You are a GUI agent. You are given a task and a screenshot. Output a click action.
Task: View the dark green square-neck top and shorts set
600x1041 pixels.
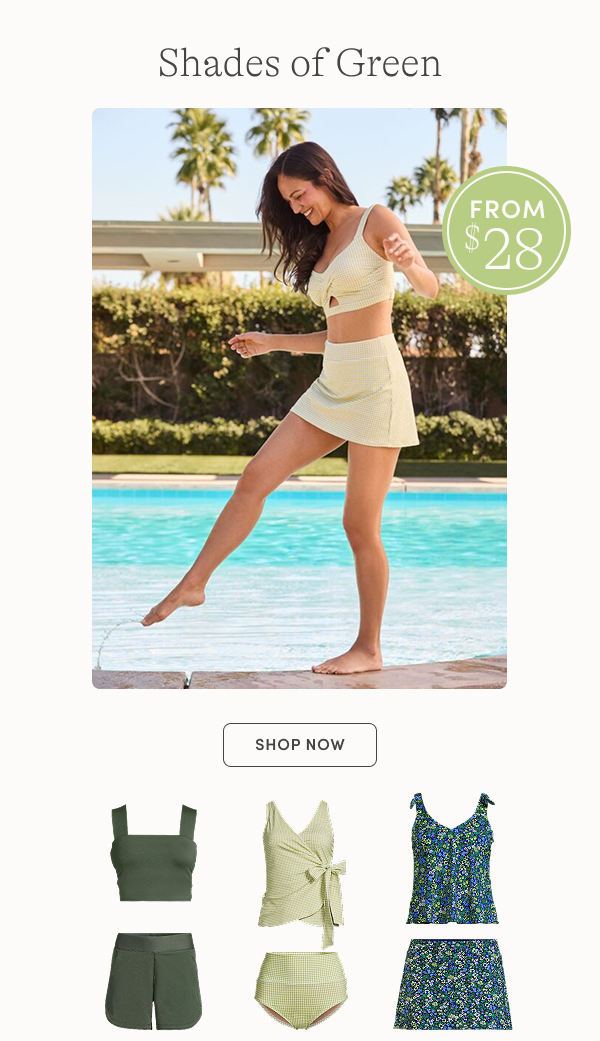coord(153,916)
